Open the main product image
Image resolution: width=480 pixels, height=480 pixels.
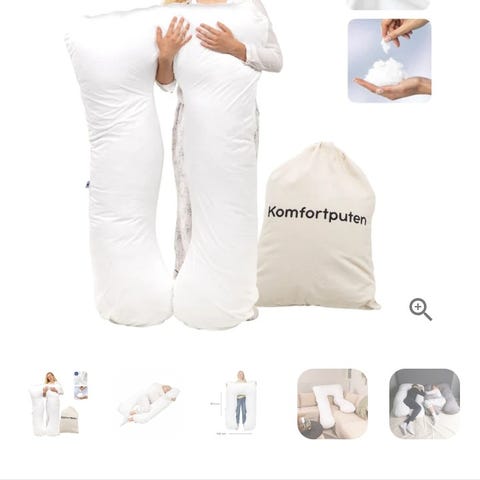click(x=220, y=165)
